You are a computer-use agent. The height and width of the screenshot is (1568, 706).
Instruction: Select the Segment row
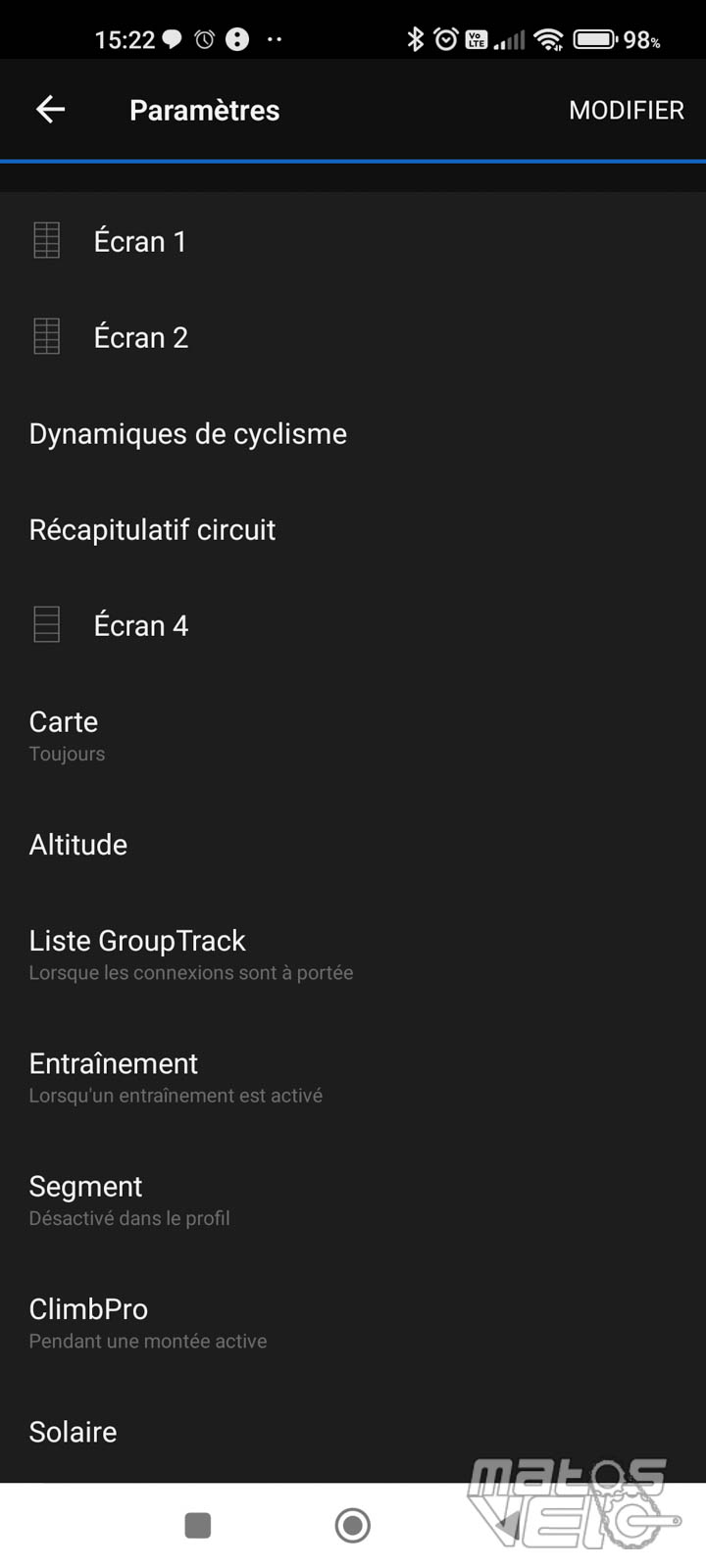353,1200
